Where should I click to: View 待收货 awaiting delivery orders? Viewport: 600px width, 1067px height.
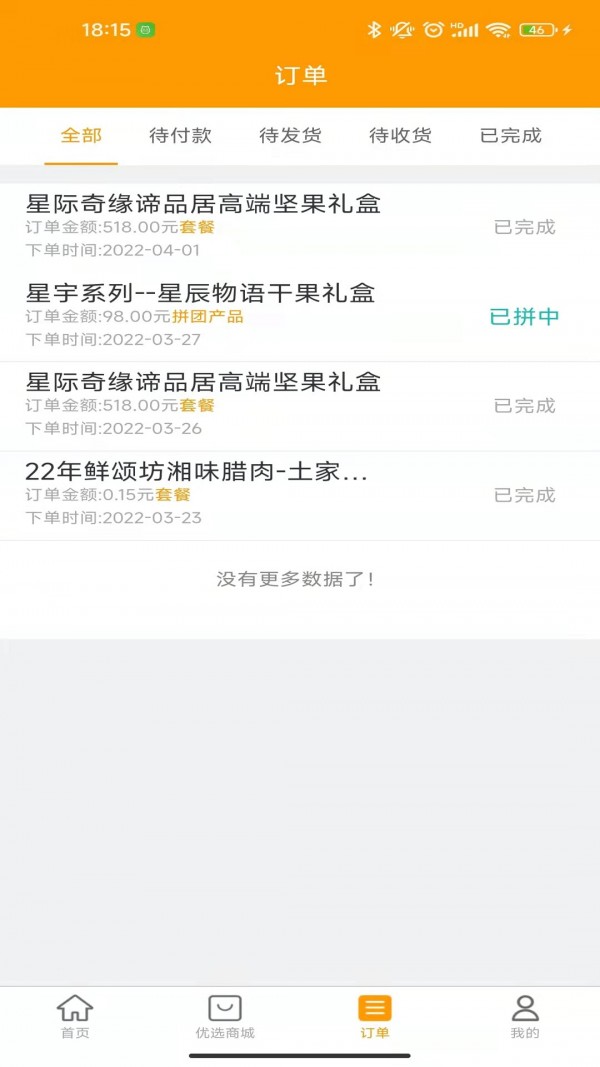pyautogui.click(x=400, y=136)
